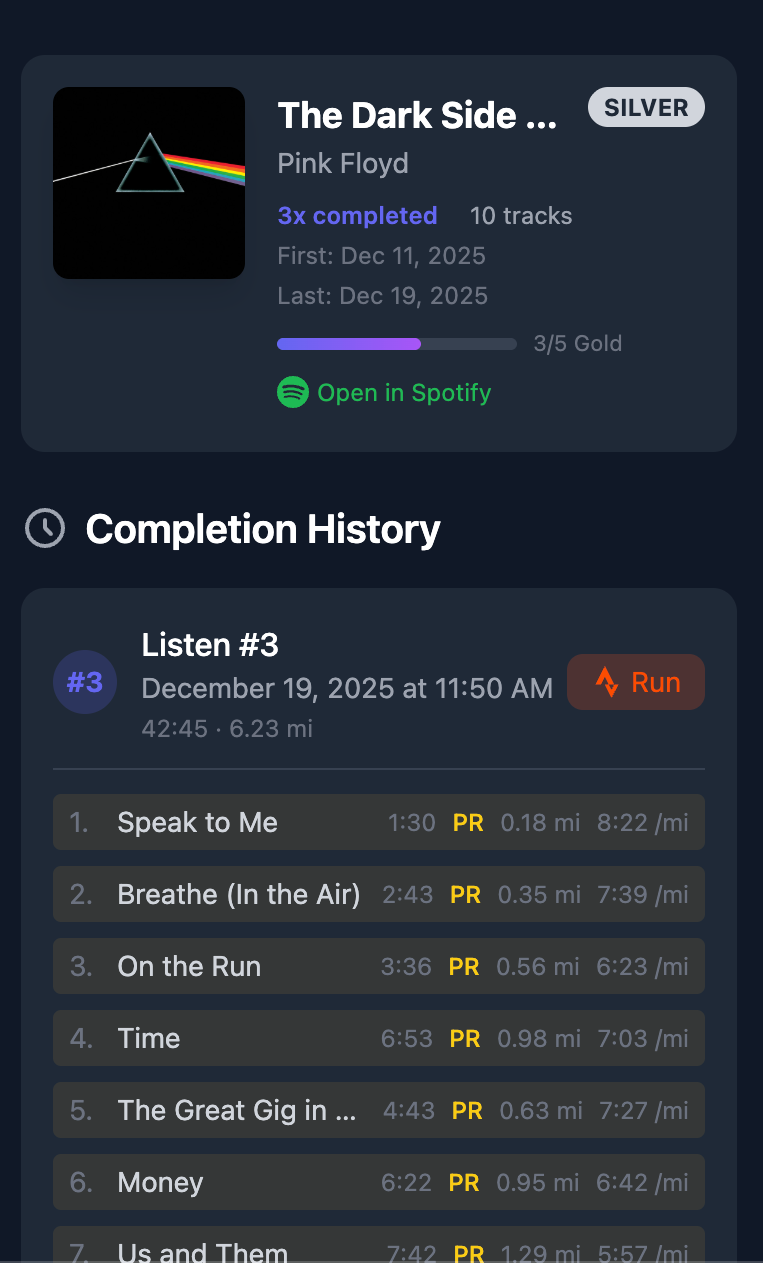The image size is (763, 1263).
Task: Expand The Great Gig in truncated track name
Action: click(237, 1110)
